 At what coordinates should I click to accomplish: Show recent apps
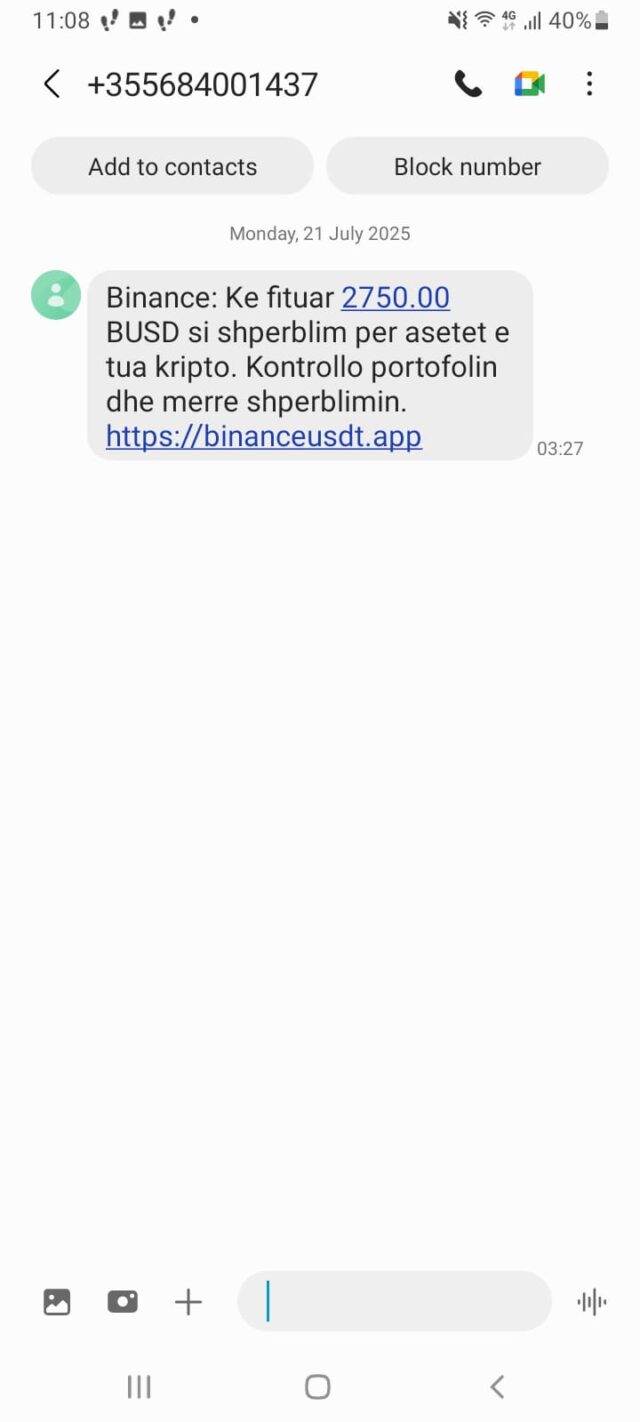coord(139,1386)
